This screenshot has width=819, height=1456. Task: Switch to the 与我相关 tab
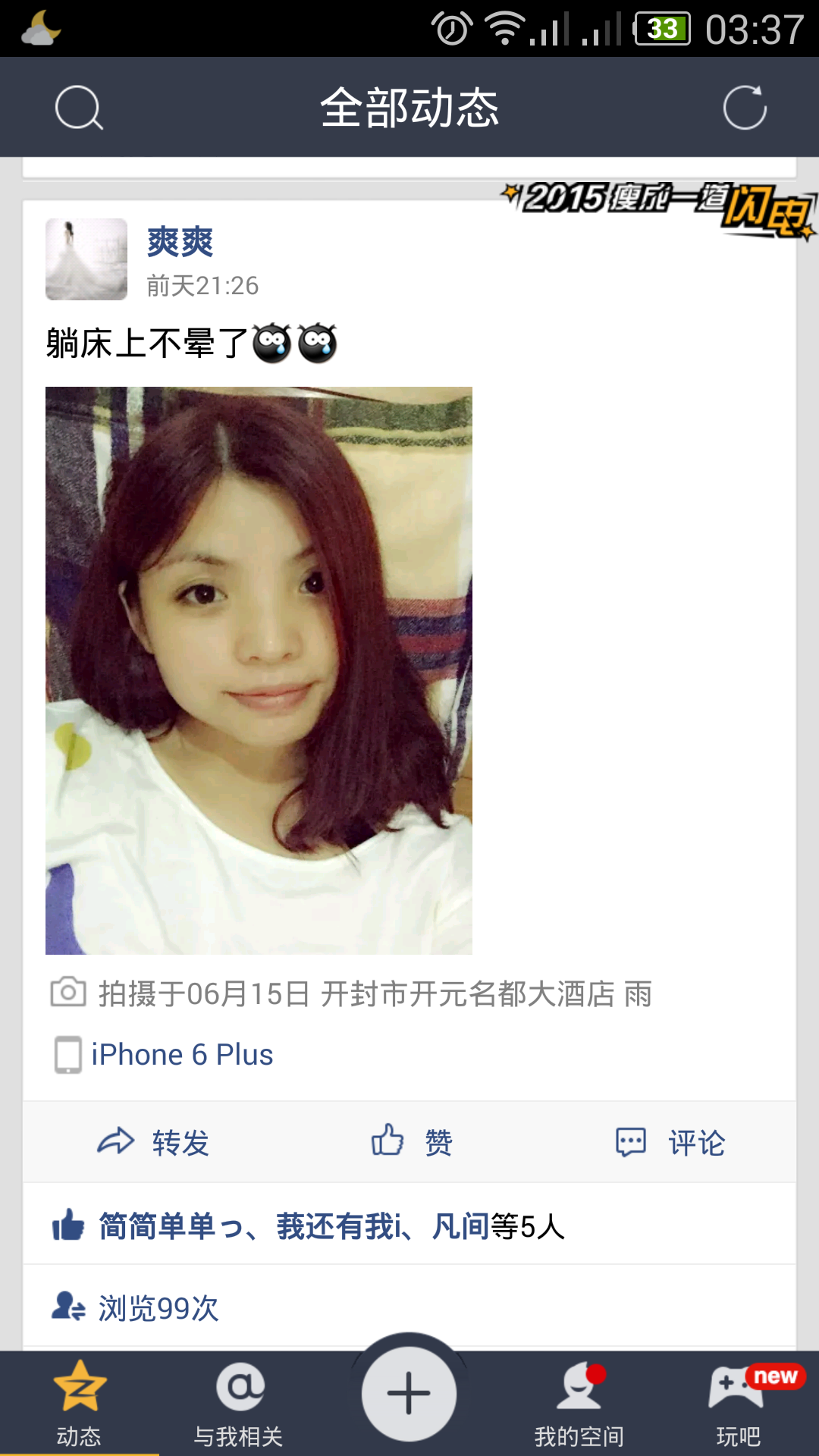click(238, 1404)
